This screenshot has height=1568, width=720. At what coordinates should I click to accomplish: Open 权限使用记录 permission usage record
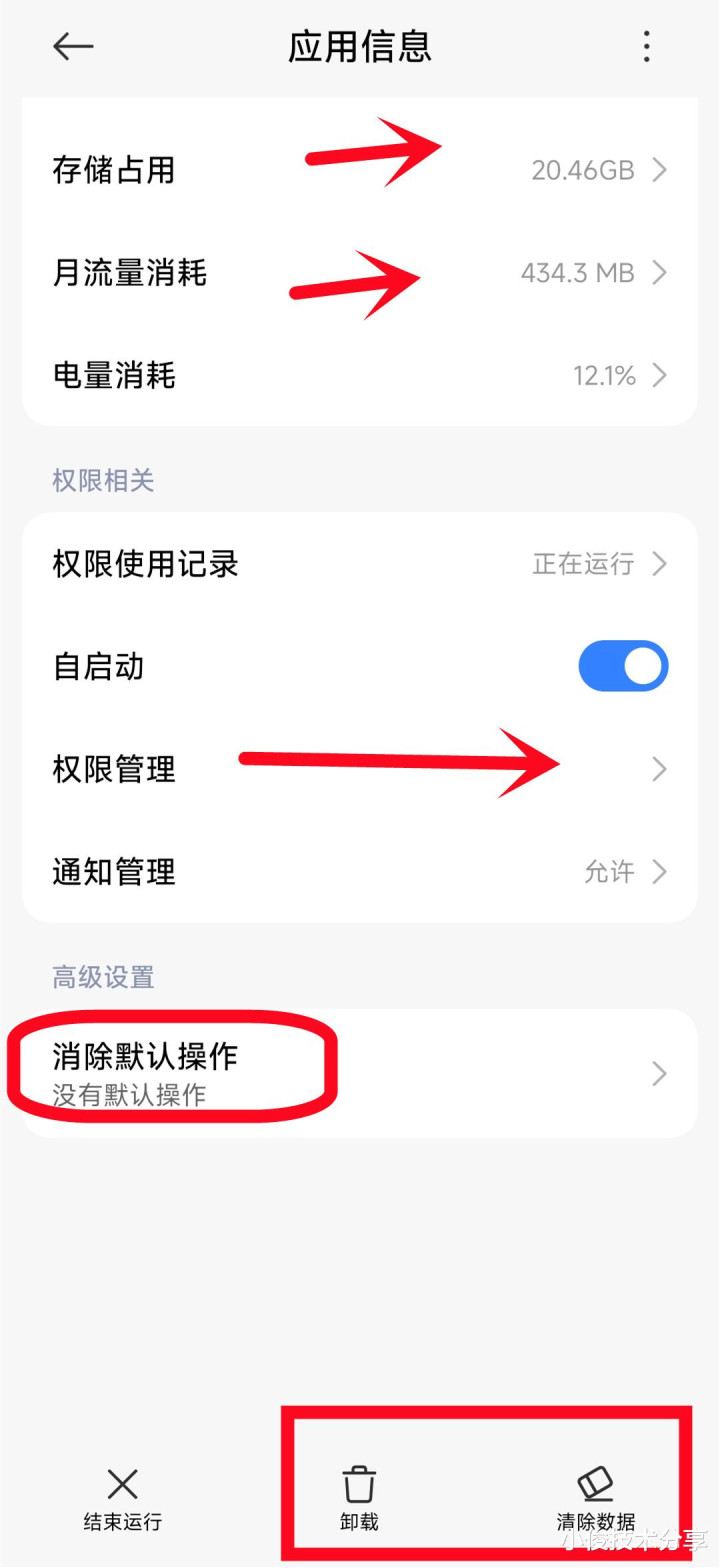click(360, 564)
